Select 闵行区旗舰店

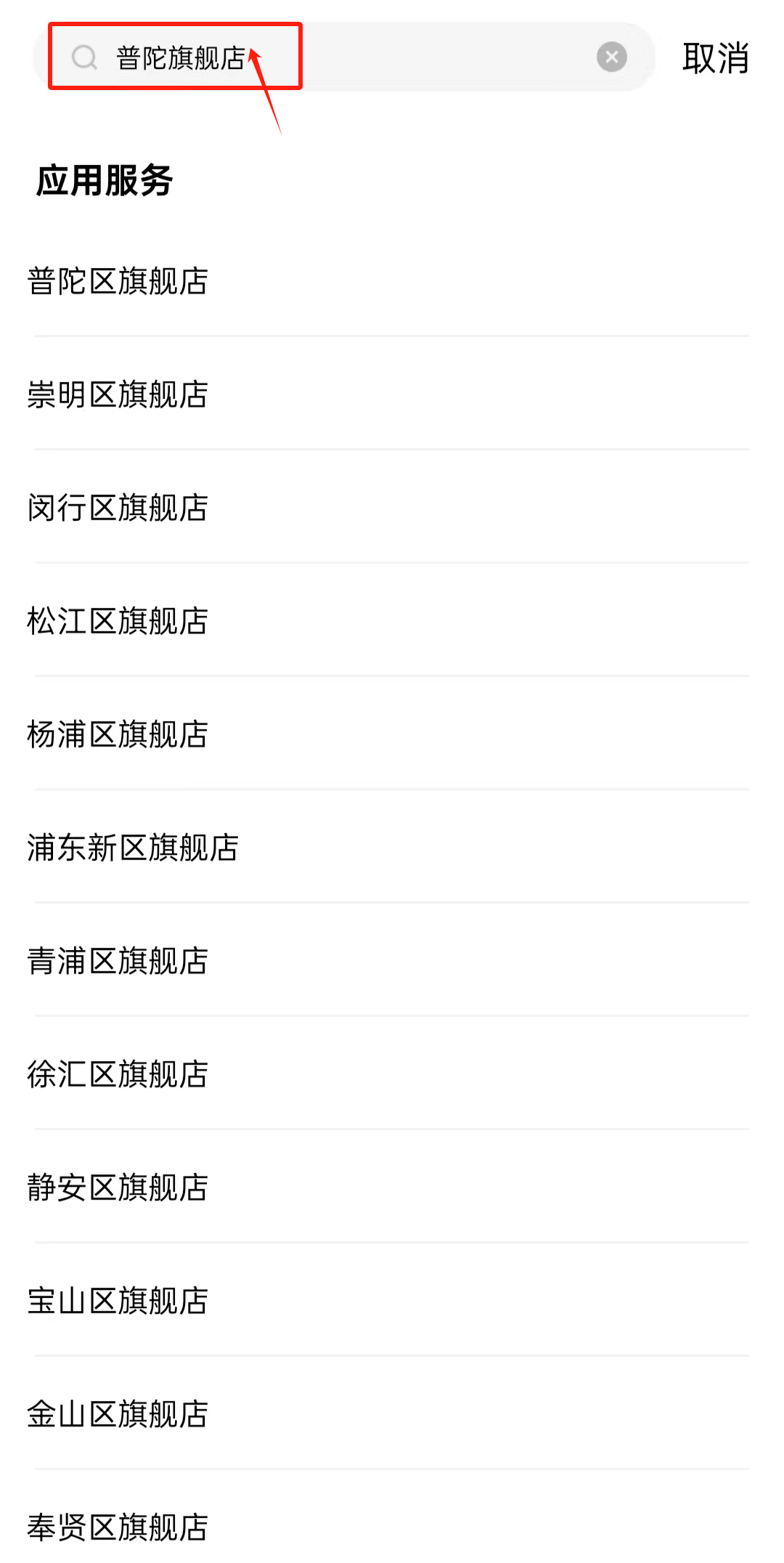(x=118, y=508)
